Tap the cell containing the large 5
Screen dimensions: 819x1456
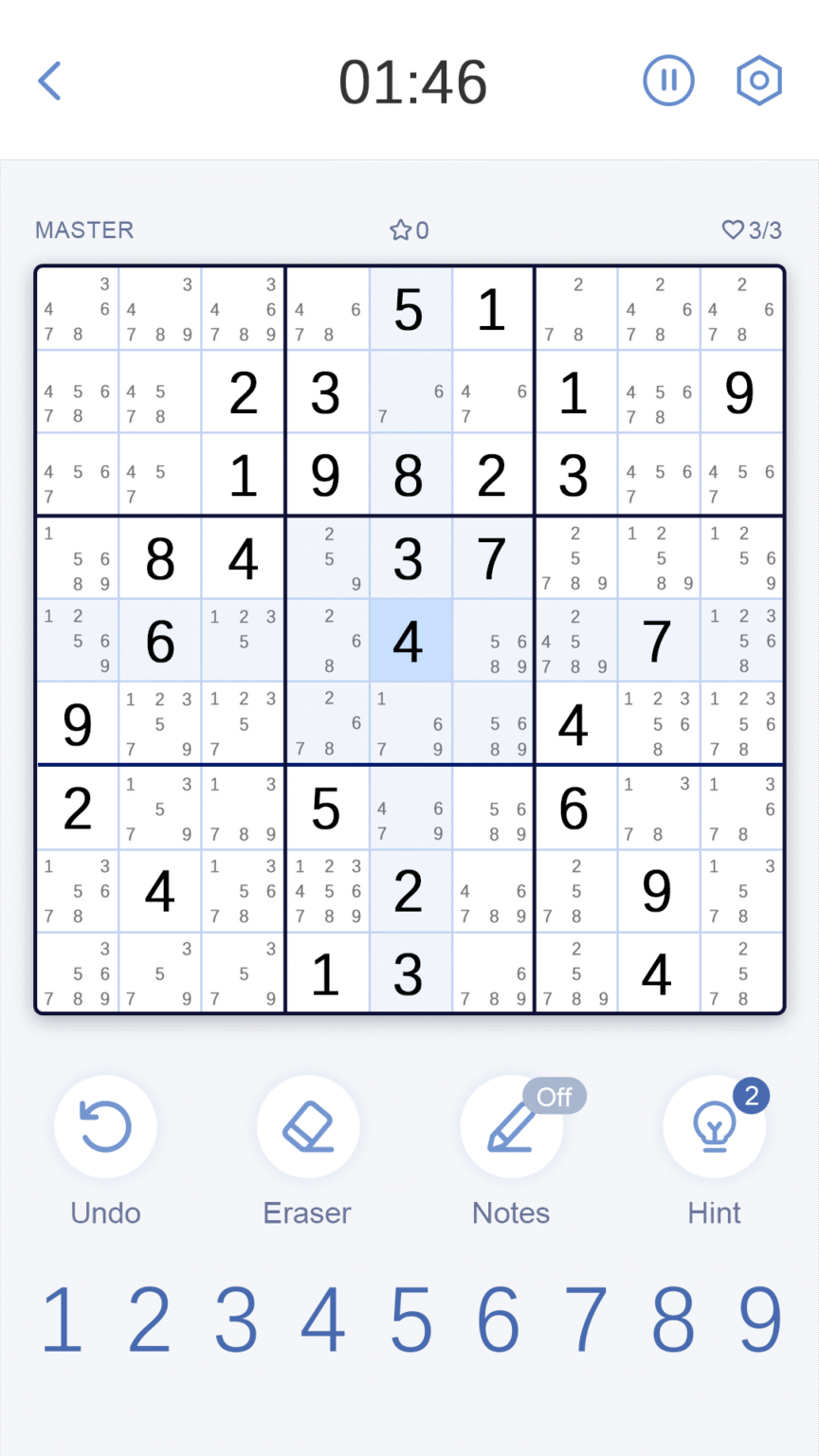(x=409, y=310)
